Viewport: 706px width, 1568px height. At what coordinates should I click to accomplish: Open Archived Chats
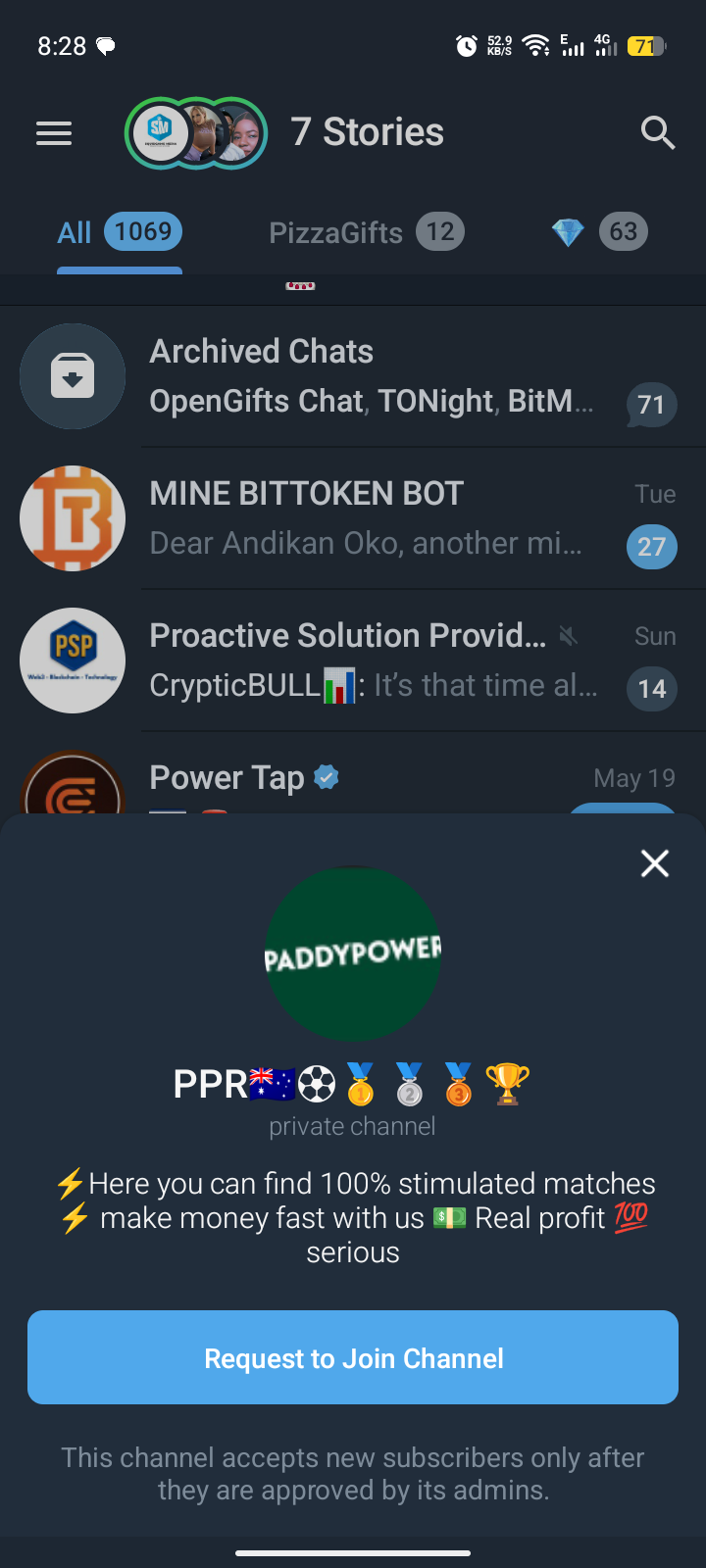353,376
